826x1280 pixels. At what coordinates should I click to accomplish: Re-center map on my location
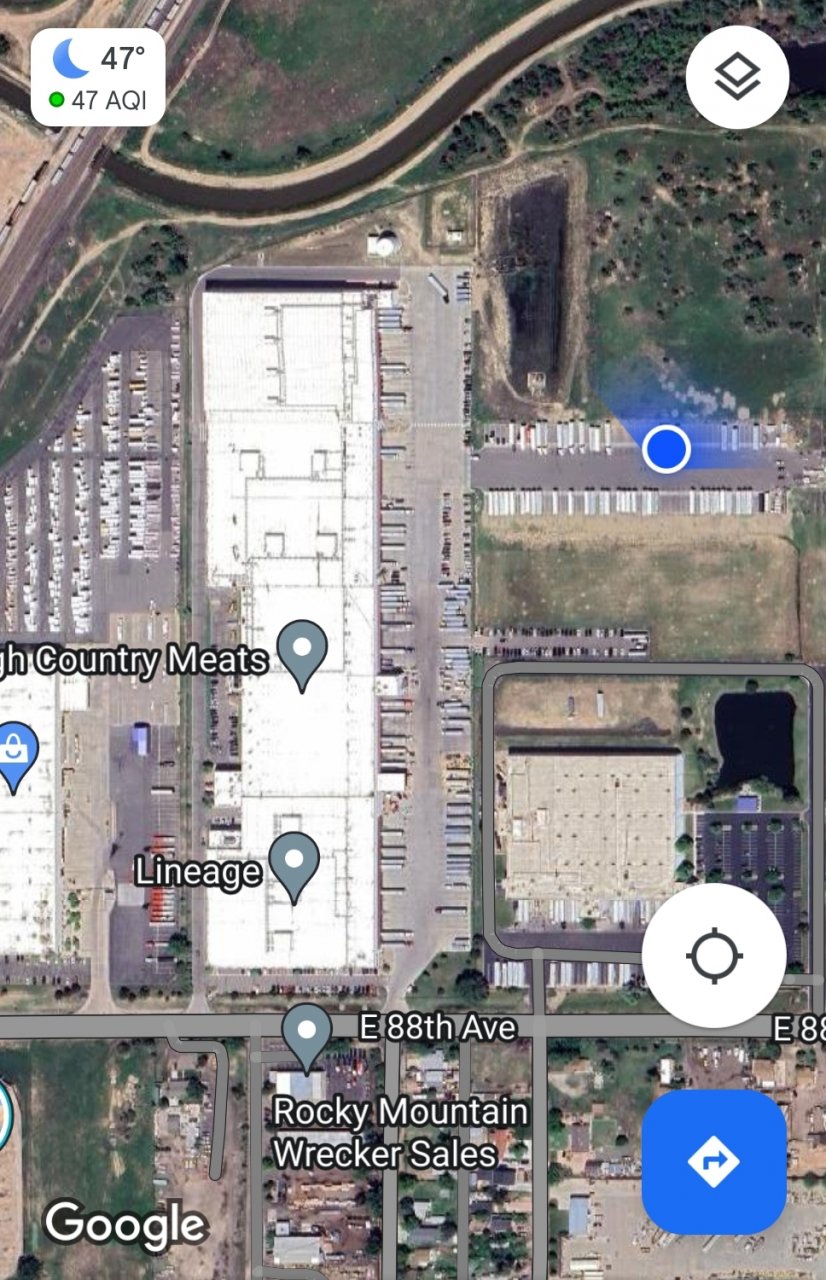pyautogui.click(x=714, y=955)
